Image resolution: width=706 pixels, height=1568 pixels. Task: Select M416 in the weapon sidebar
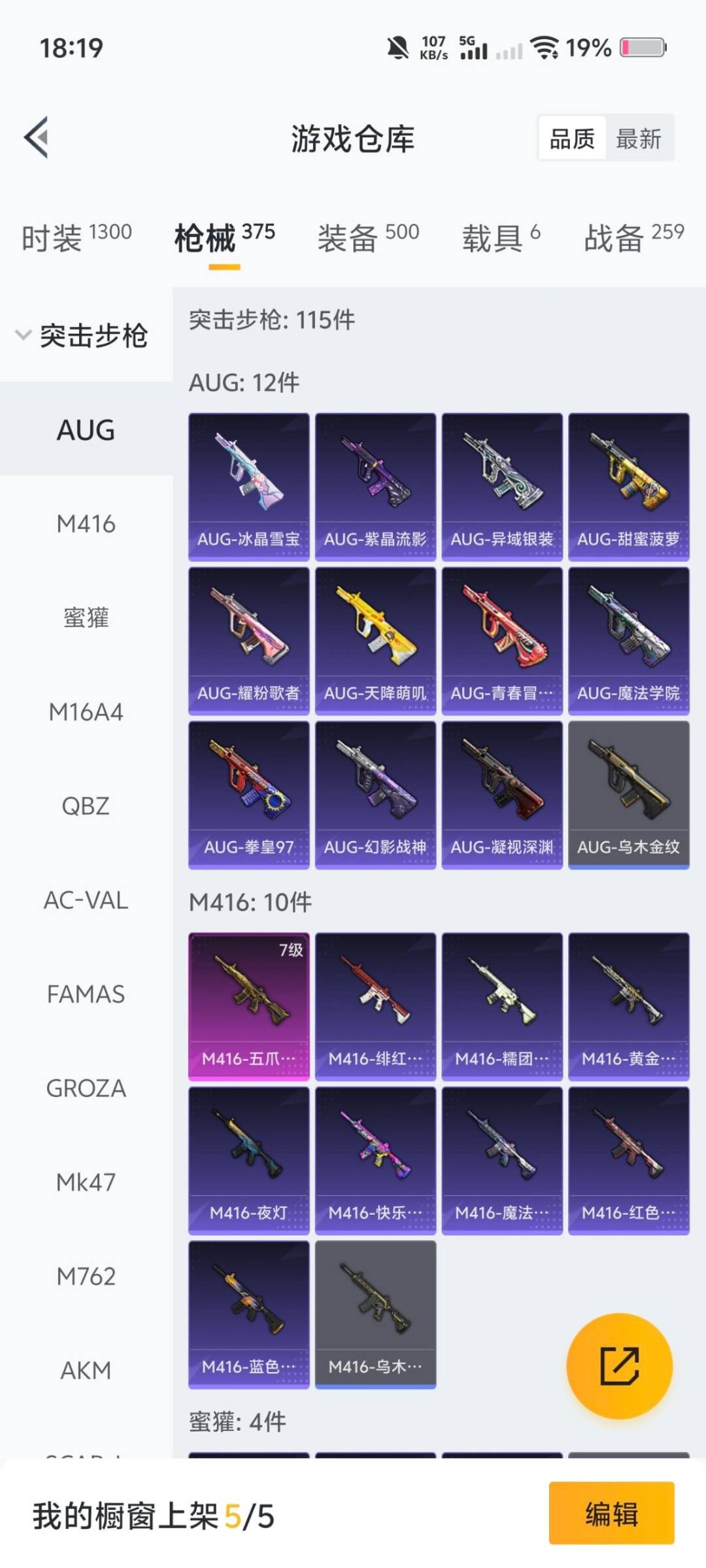(86, 524)
